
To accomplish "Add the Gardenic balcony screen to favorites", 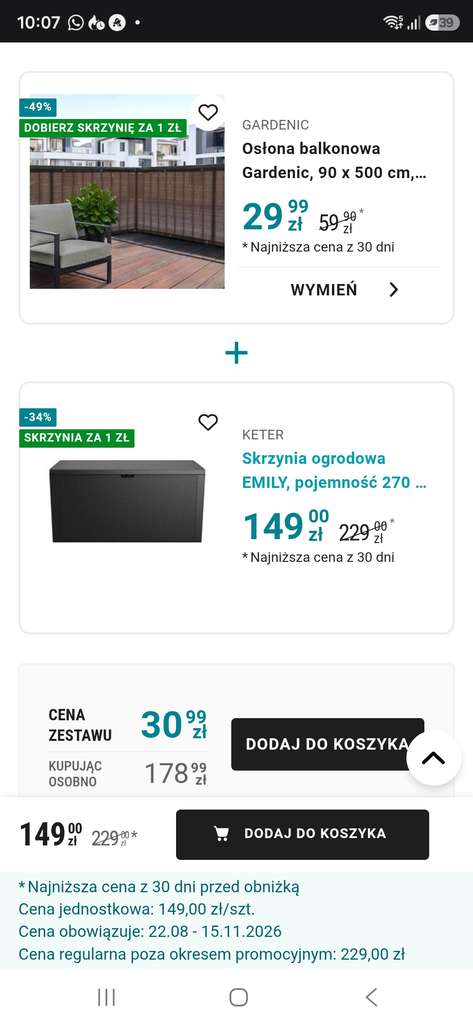I will [x=208, y=112].
